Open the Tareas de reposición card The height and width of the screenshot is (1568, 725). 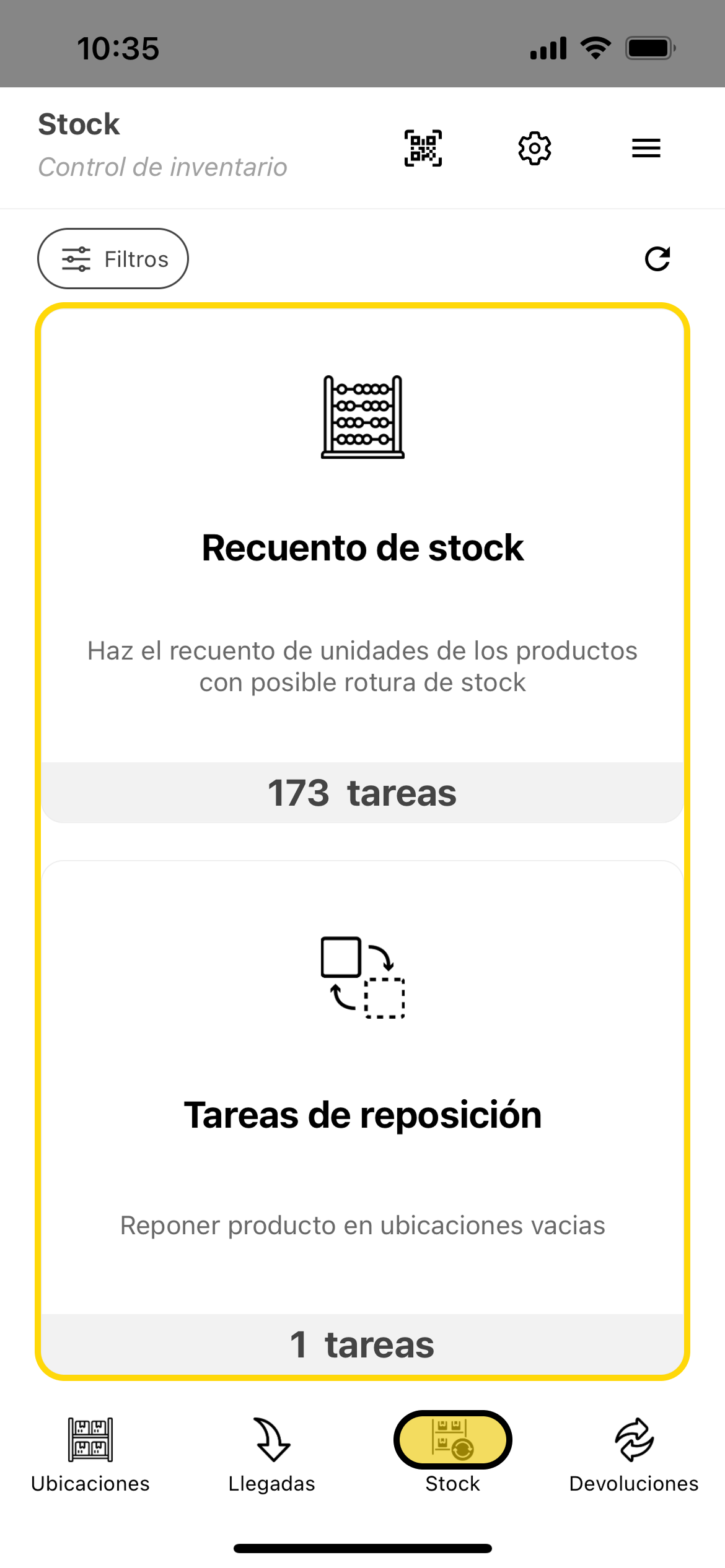(x=362, y=1115)
